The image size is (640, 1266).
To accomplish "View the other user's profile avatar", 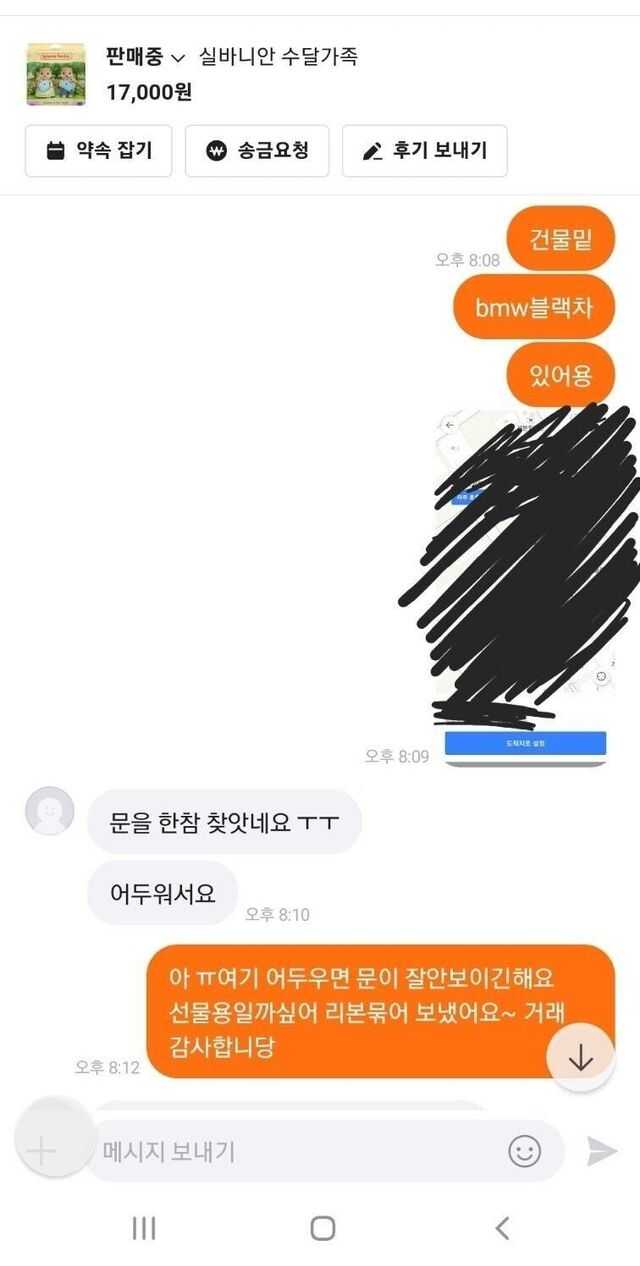I will [50, 811].
